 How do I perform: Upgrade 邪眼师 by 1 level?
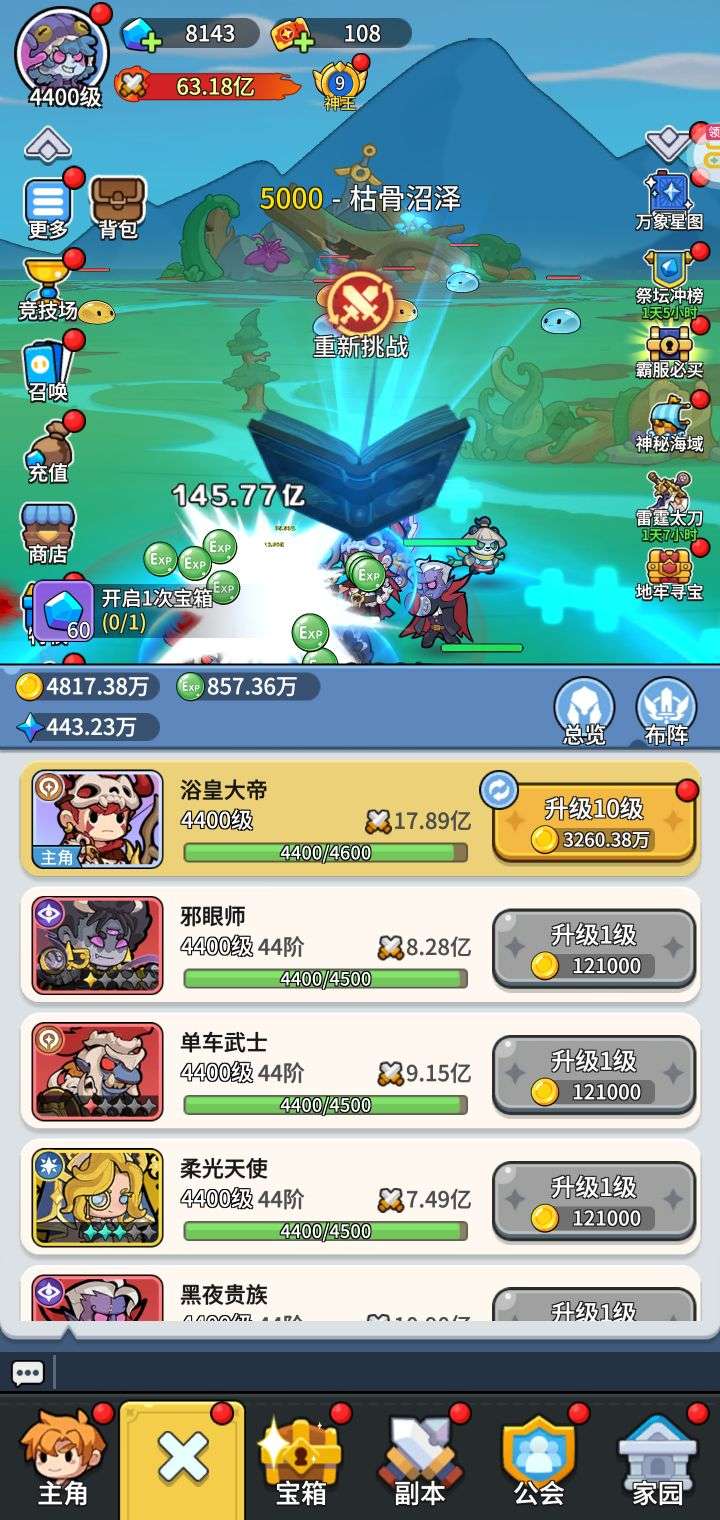tap(594, 948)
